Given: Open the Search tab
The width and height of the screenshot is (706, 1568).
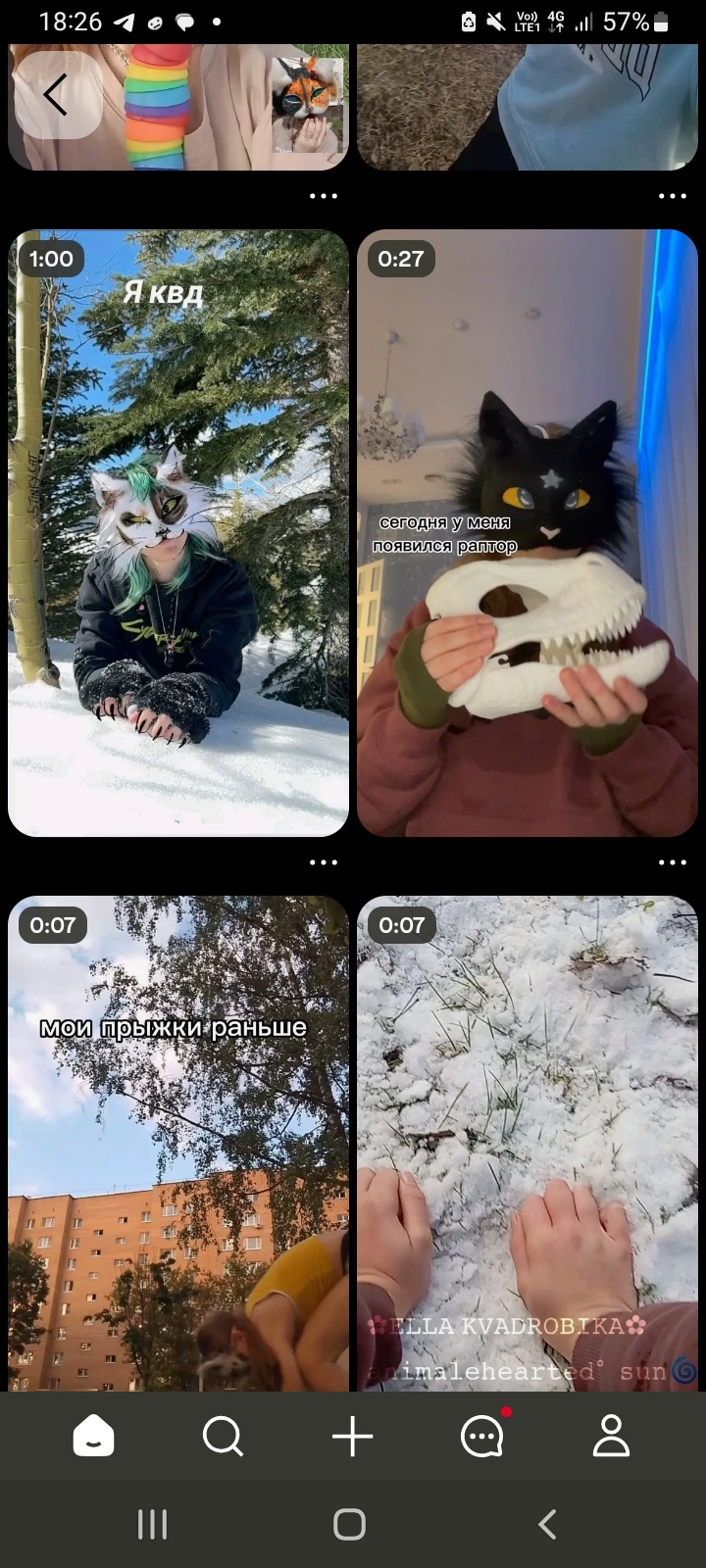Looking at the screenshot, I should 223,1437.
